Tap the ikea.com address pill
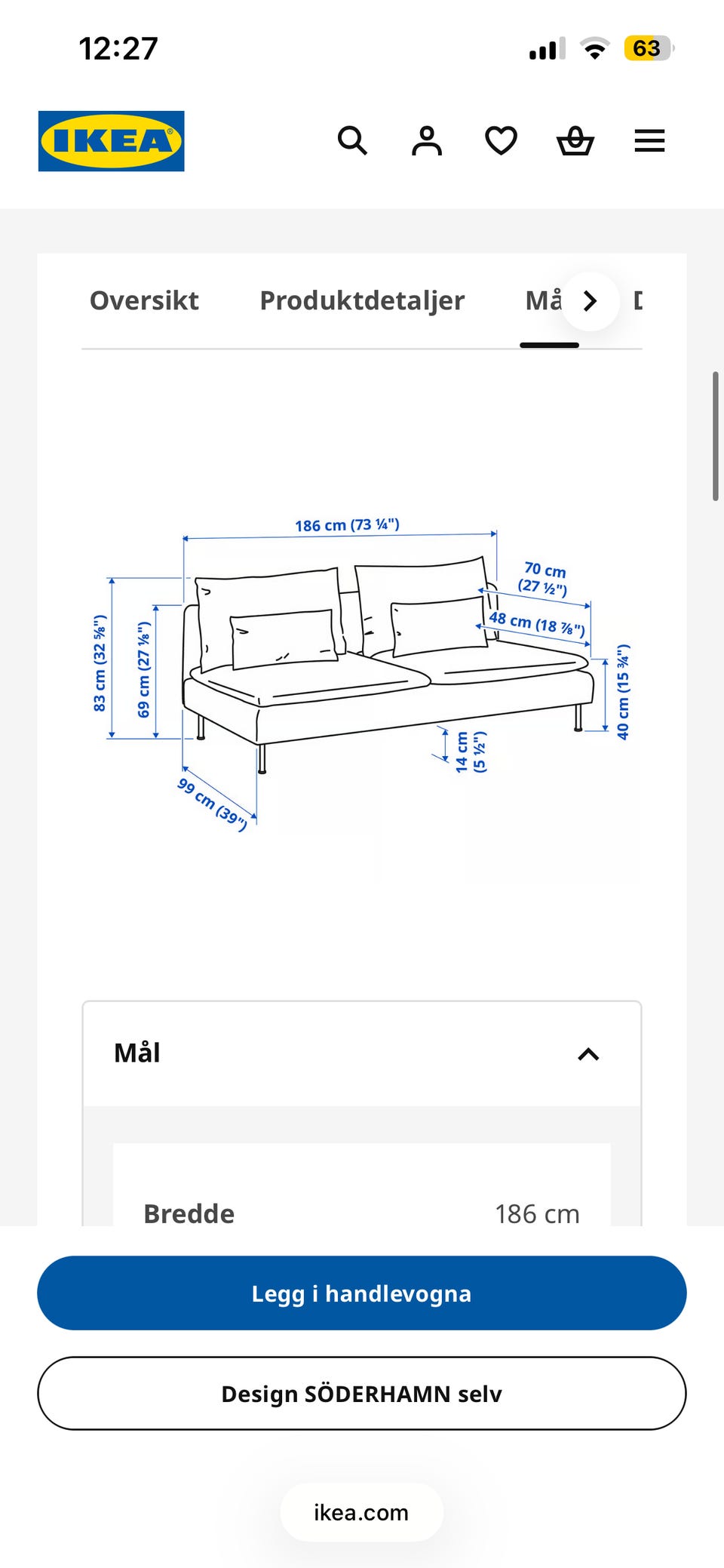This screenshot has height=1568, width=724. click(x=362, y=1512)
